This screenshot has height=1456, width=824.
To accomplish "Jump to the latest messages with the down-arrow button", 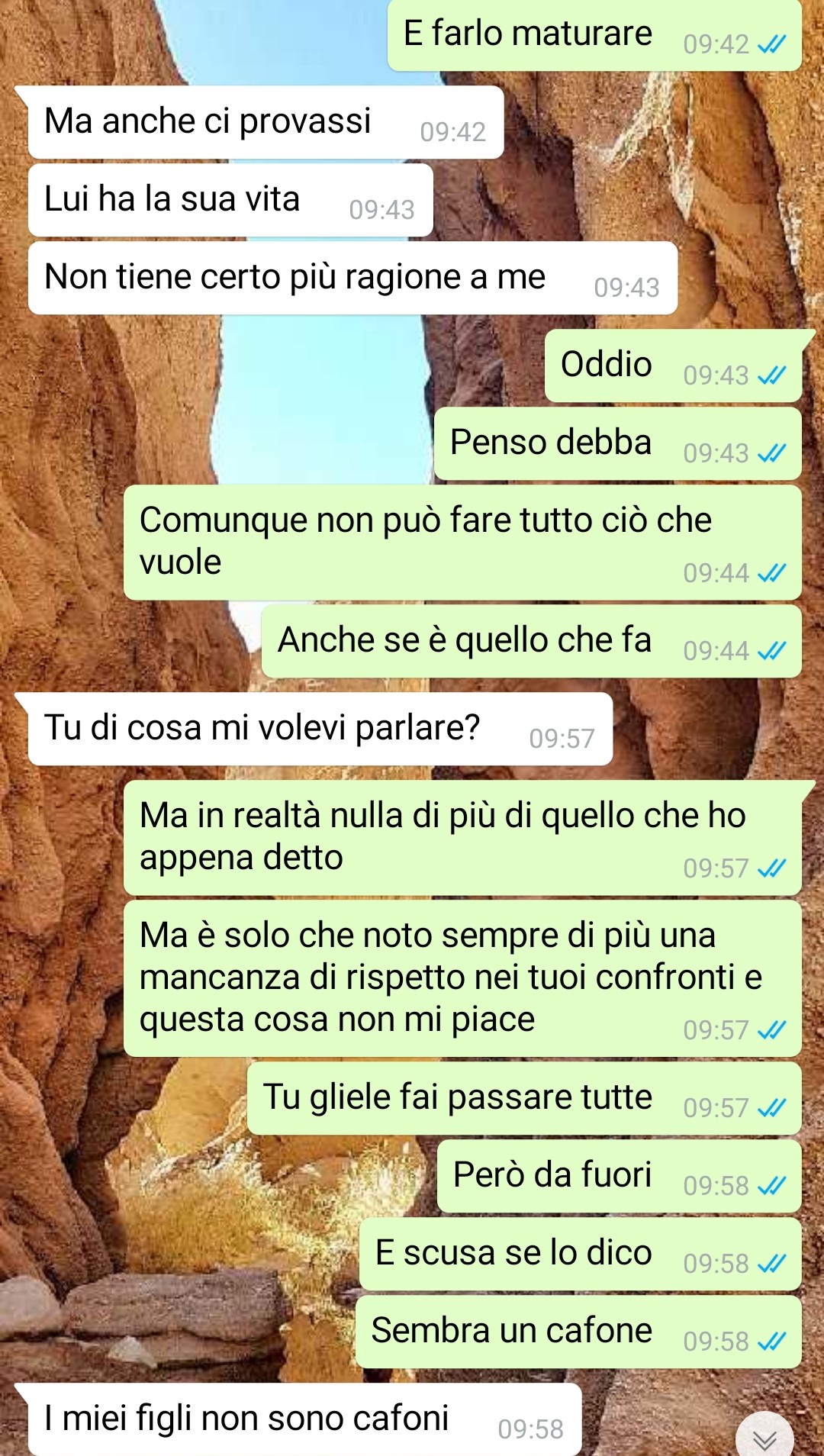I will coord(764,1438).
